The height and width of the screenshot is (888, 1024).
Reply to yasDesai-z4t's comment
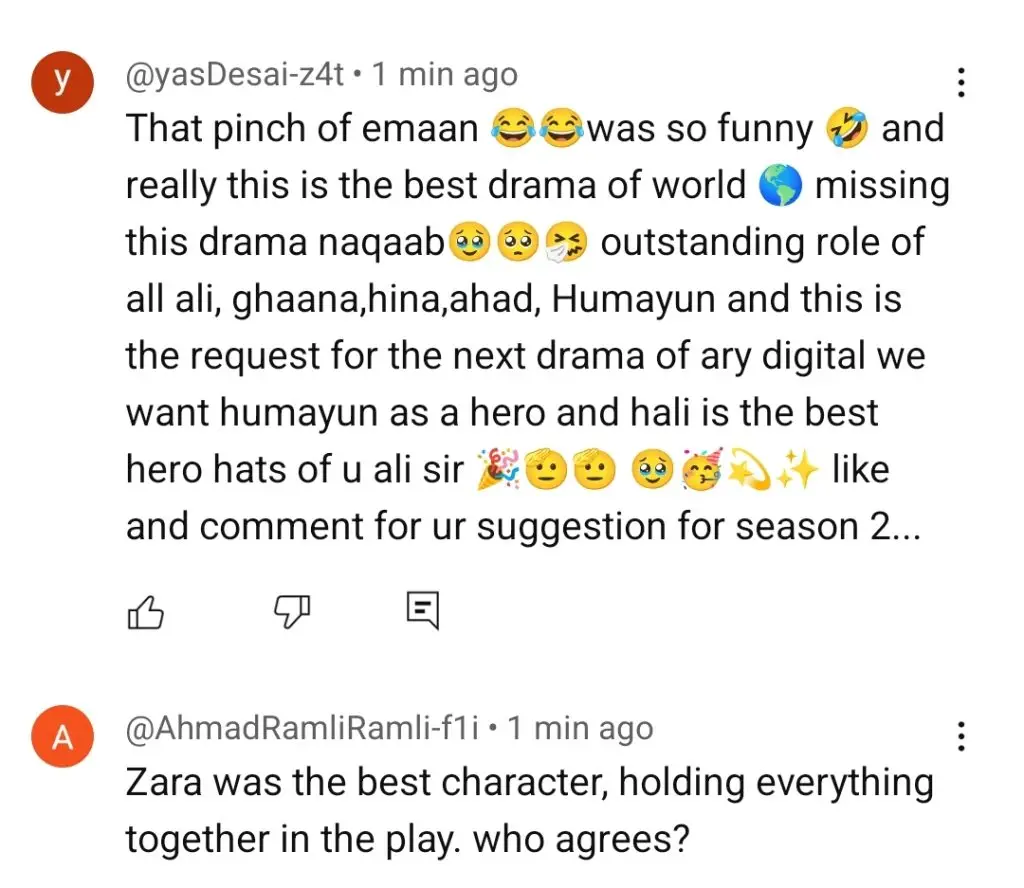[423, 612]
